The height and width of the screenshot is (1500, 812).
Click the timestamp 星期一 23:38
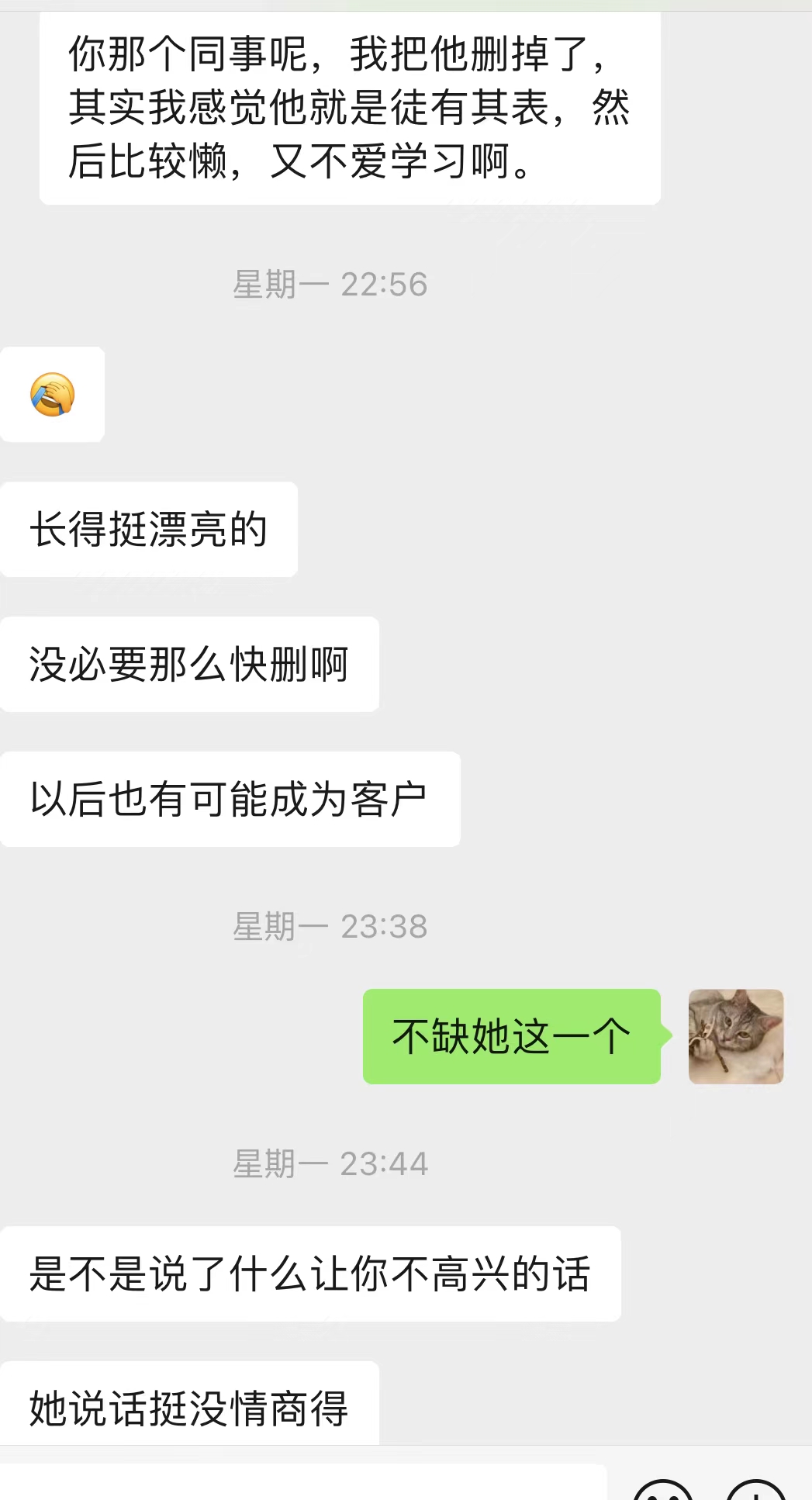(330, 928)
